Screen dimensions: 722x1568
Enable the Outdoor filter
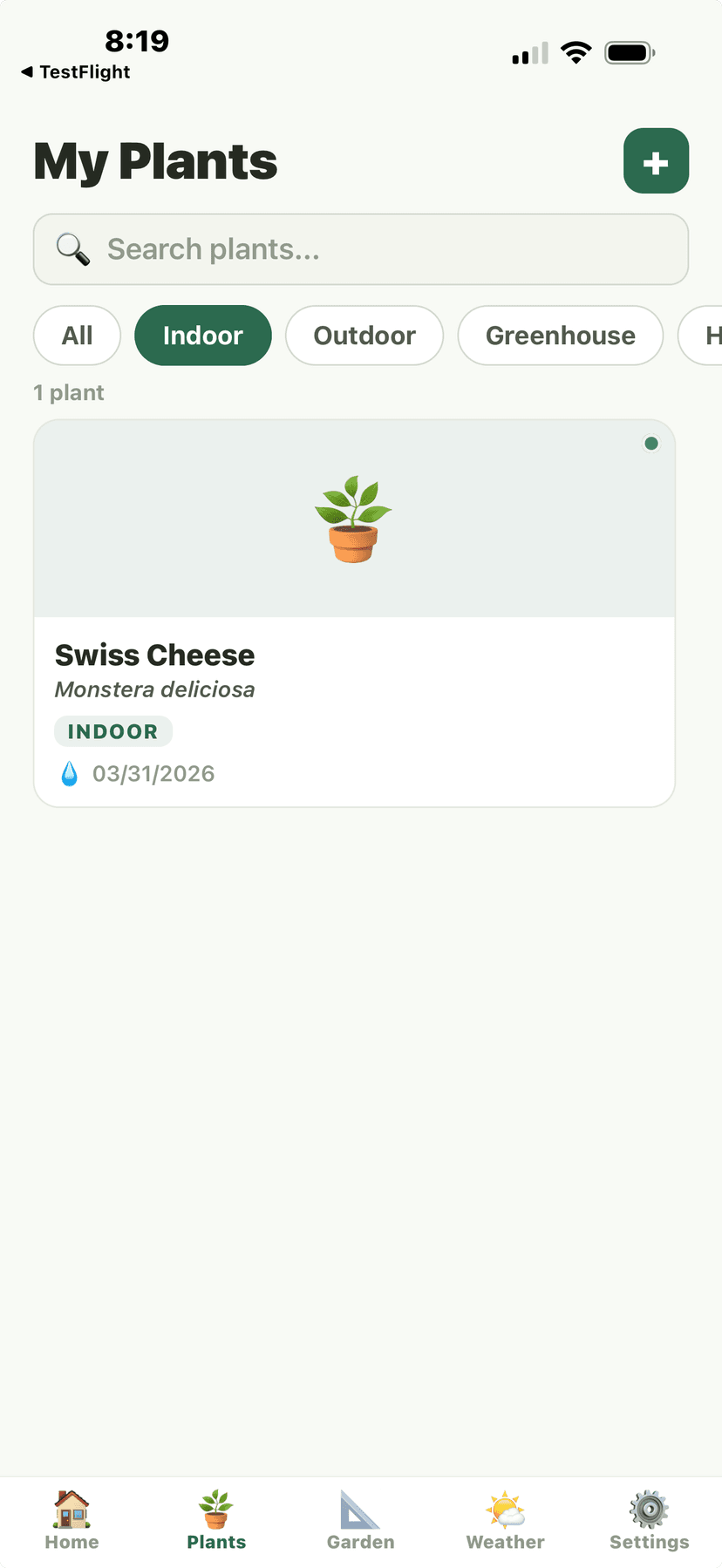point(364,336)
